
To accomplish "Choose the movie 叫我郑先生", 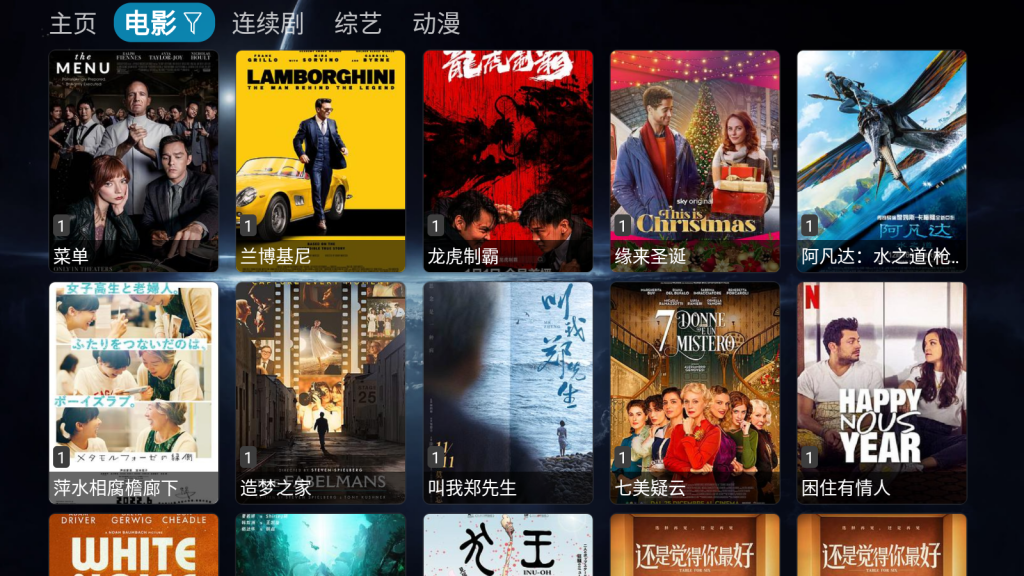I will (x=508, y=392).
